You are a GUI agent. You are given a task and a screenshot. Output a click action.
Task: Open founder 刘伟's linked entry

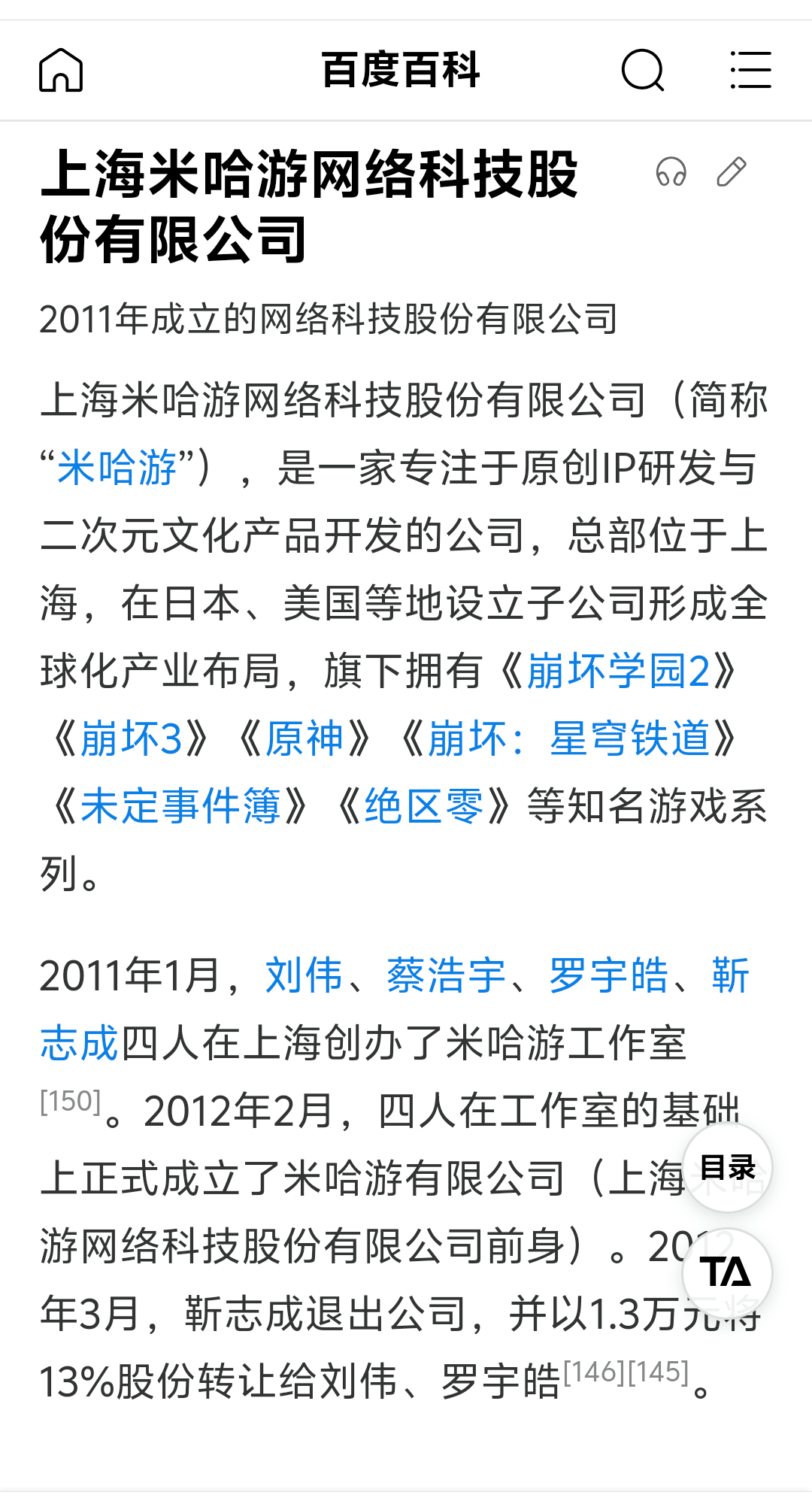[x=304, y=976]
